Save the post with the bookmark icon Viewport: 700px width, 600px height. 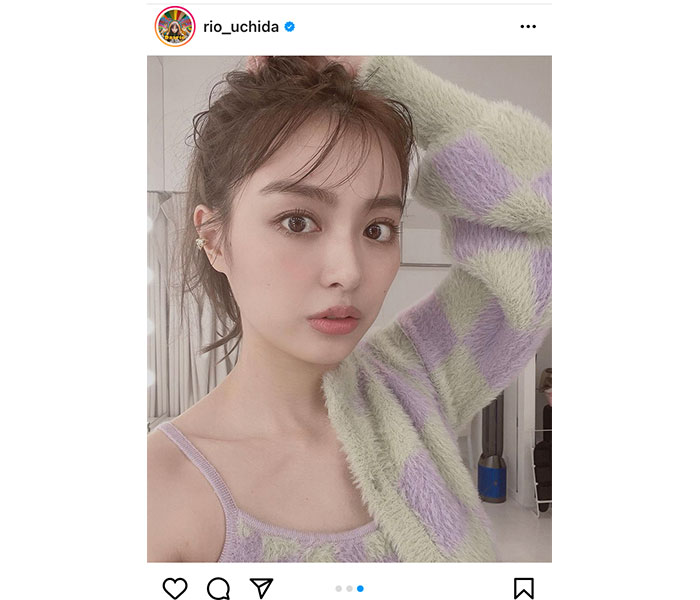[524, 588]
